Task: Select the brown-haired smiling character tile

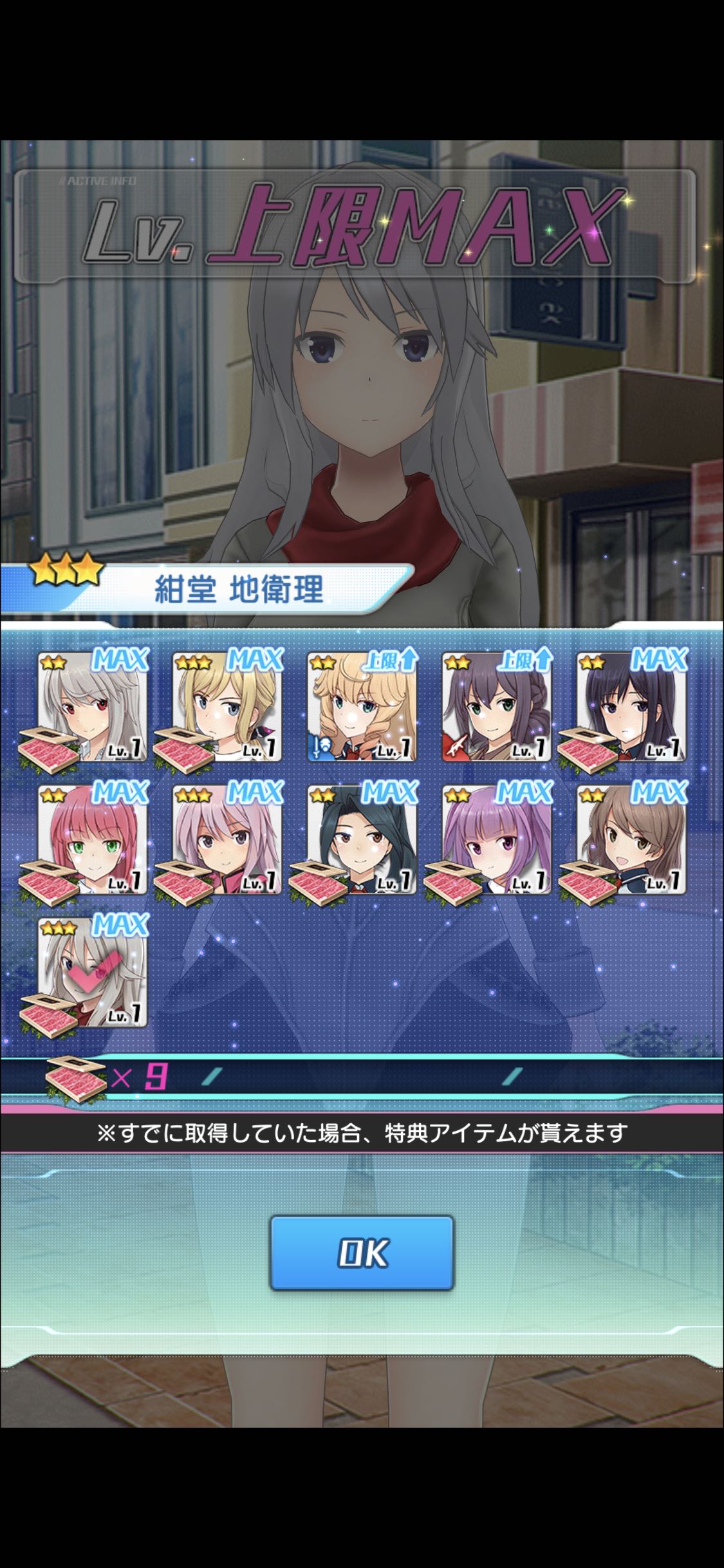Action: pos(631,839)
